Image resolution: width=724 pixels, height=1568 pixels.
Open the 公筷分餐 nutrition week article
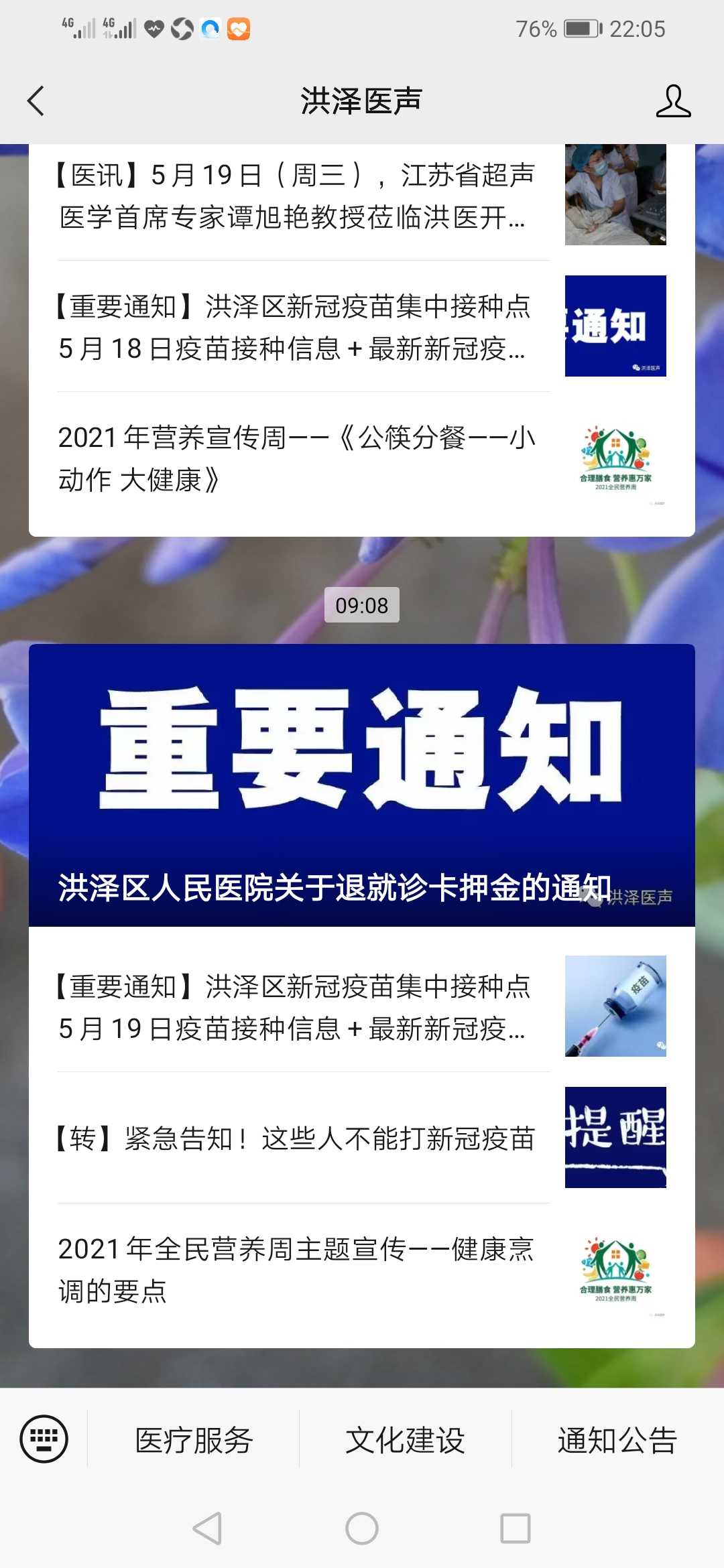tap(362, 462)
